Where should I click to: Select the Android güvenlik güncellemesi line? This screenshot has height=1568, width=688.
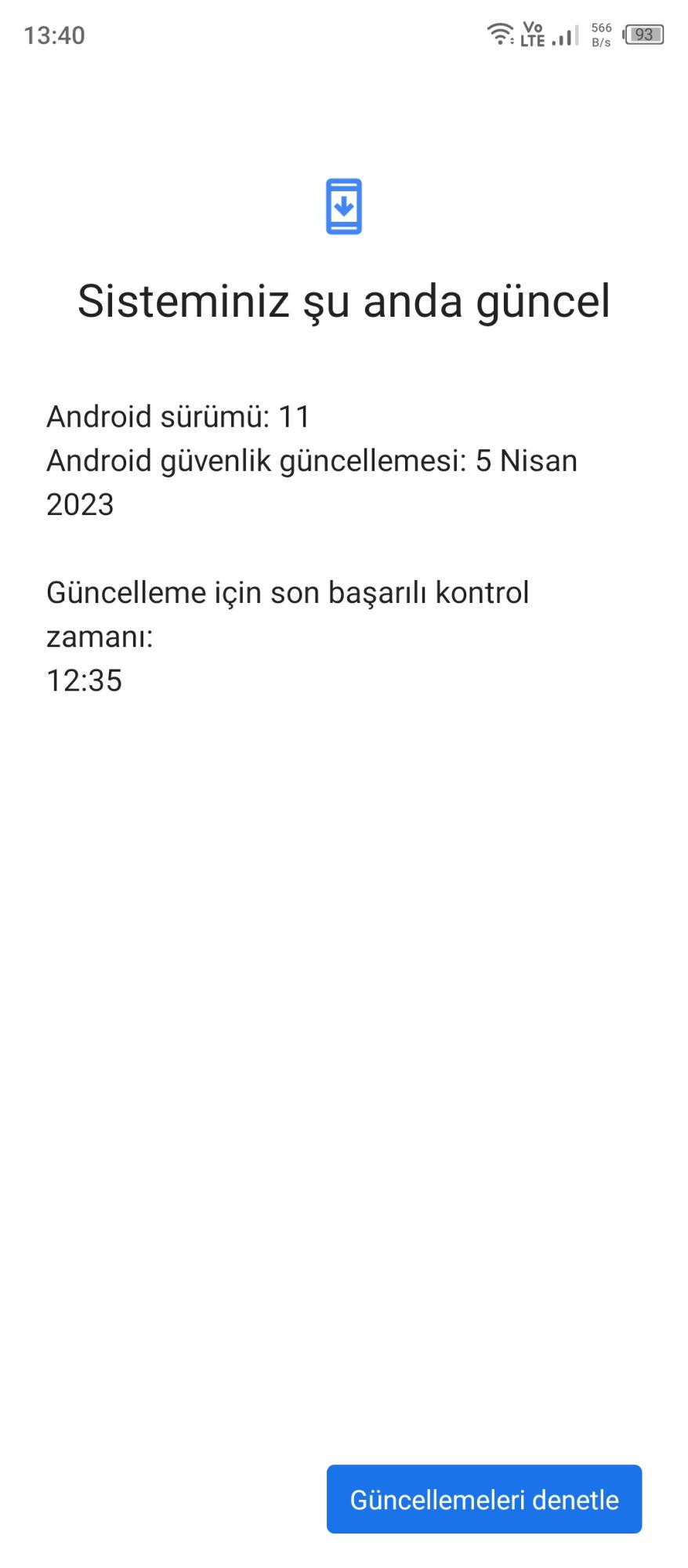click(311, 461)
